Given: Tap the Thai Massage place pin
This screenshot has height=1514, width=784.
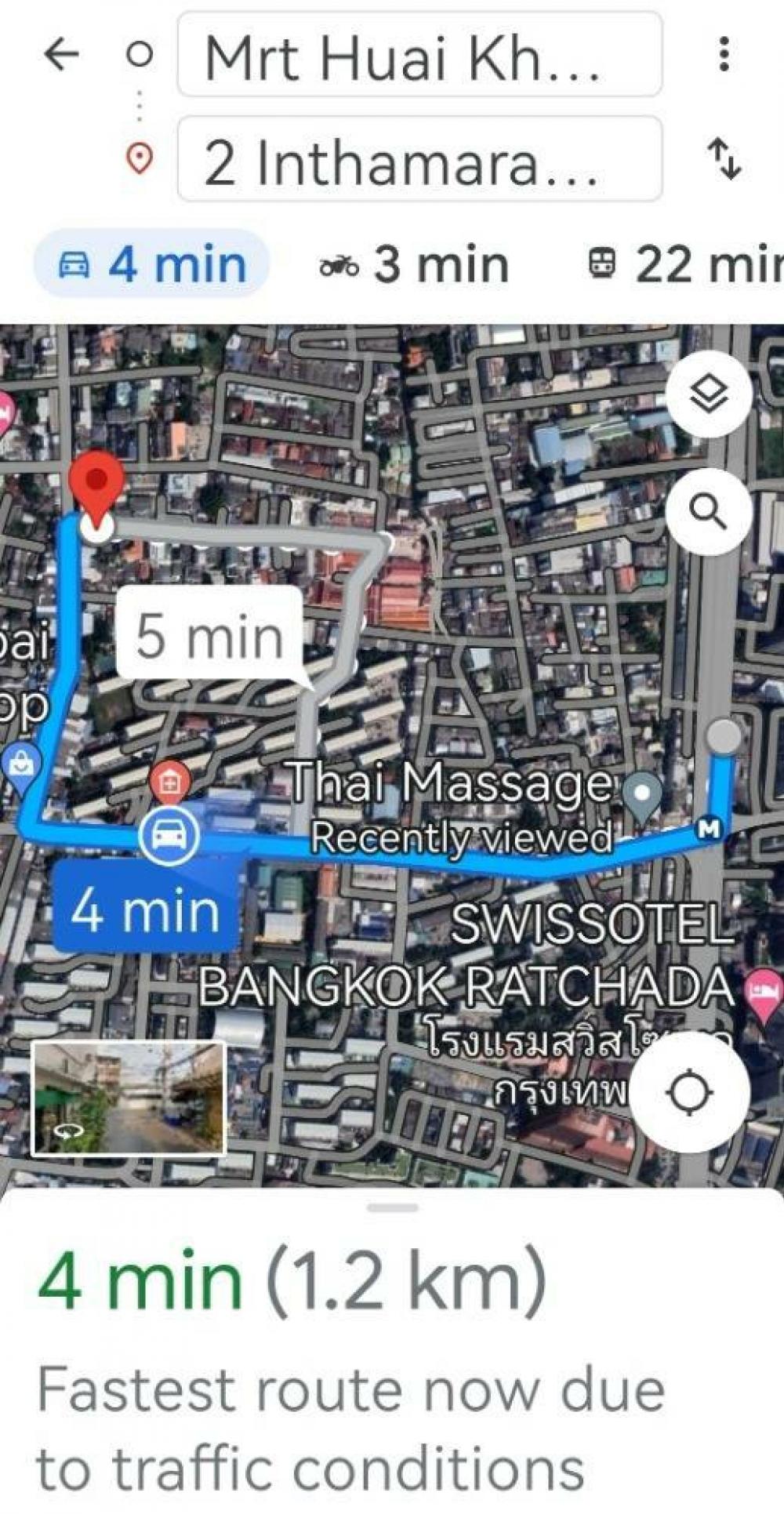Looking at the screenshot, I should tap(642, 796).
